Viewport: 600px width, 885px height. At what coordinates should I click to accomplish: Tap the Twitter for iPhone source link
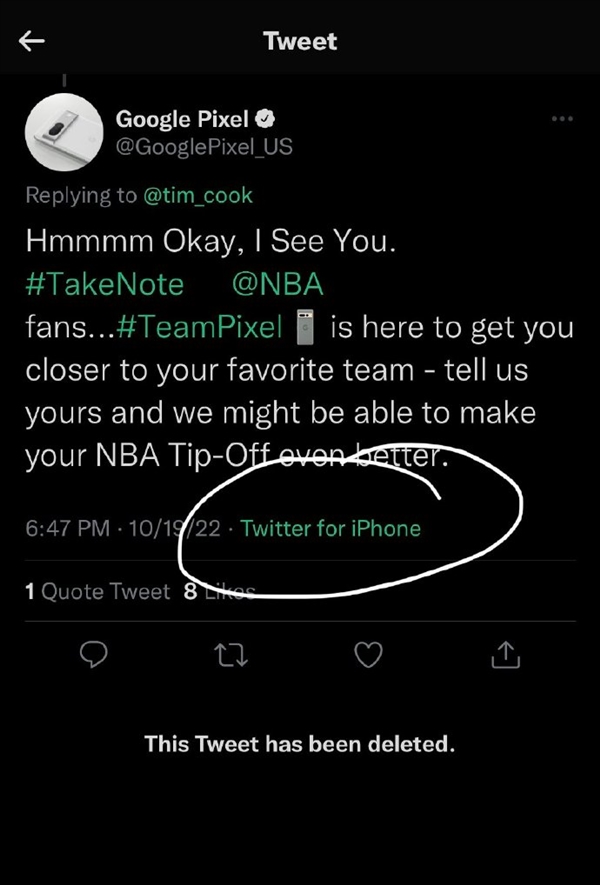[330, 528]
